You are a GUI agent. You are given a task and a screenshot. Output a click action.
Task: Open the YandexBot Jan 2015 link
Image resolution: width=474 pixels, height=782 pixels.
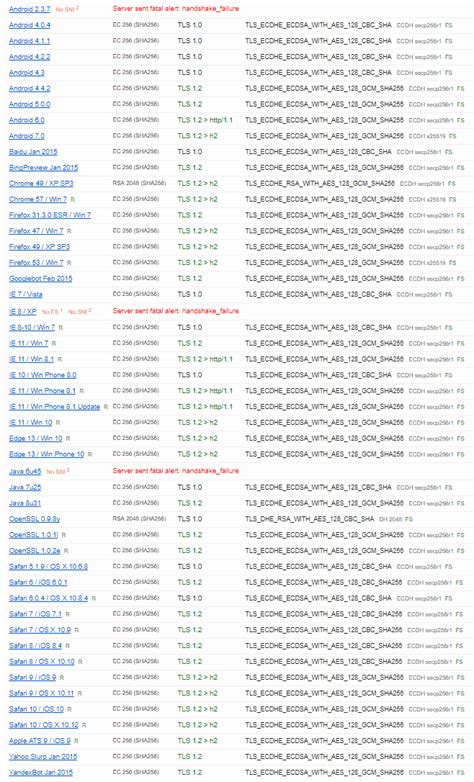click(x=41, y=773)
